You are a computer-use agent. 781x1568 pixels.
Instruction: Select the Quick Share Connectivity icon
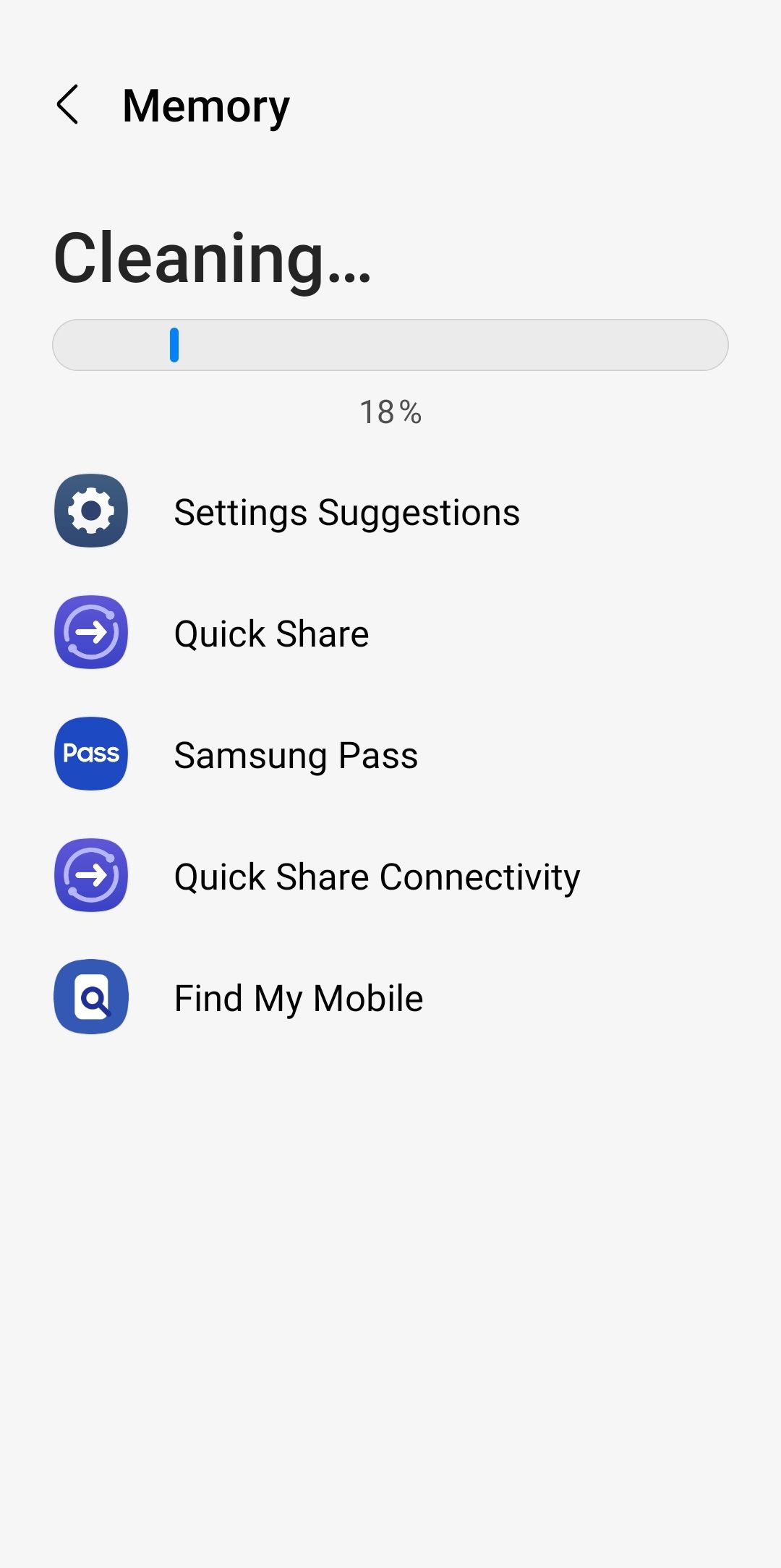[90, 876]
